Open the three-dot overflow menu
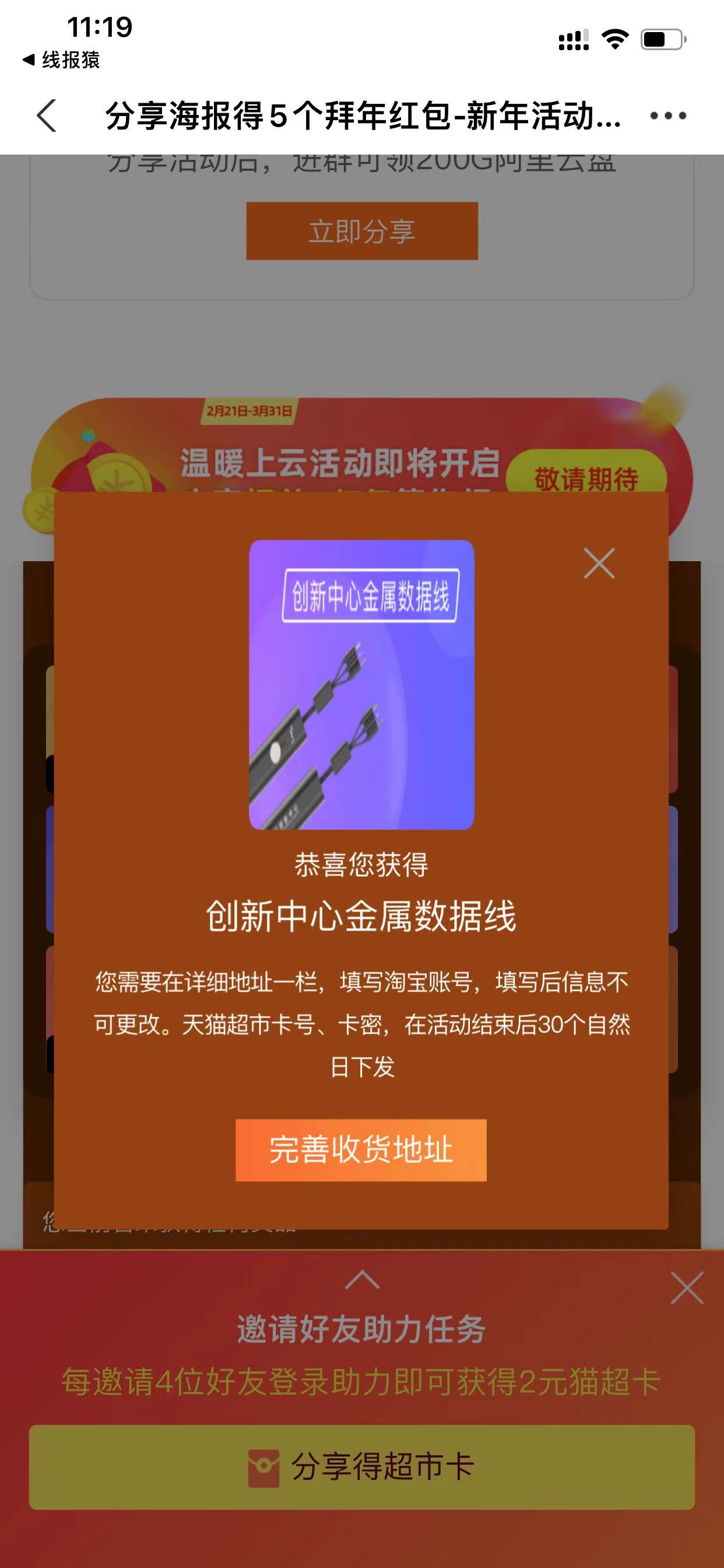 click(x=667, y=116)
